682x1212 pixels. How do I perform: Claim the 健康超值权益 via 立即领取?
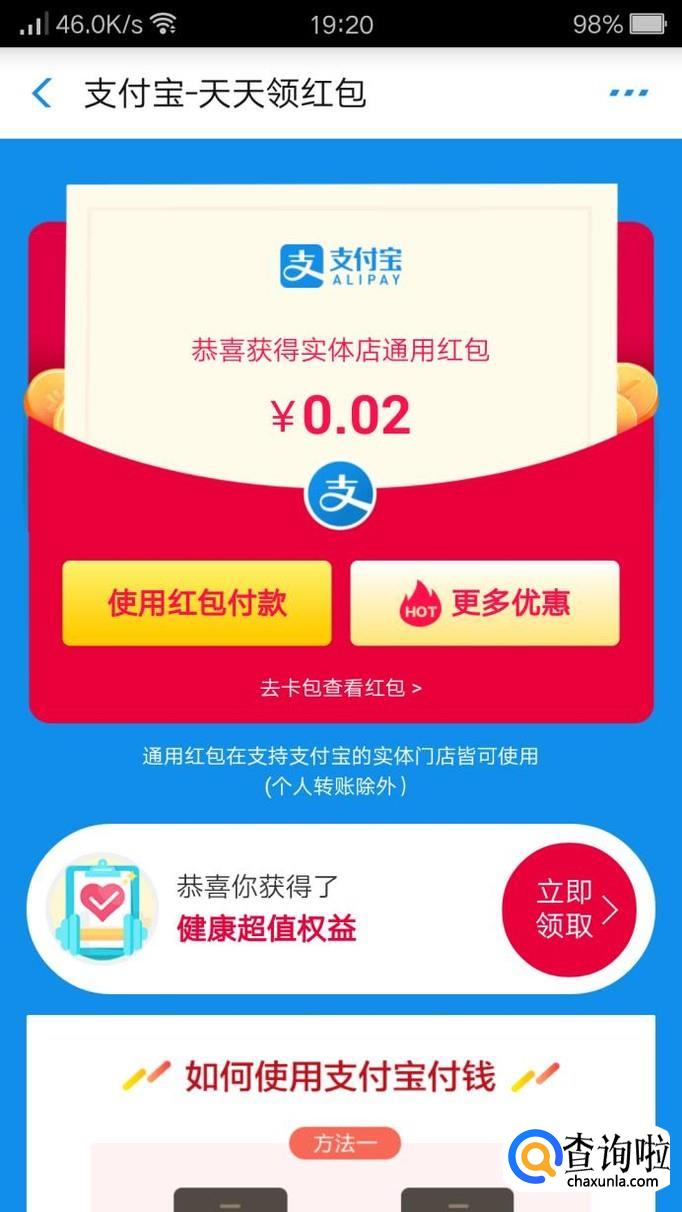(569, 909)
